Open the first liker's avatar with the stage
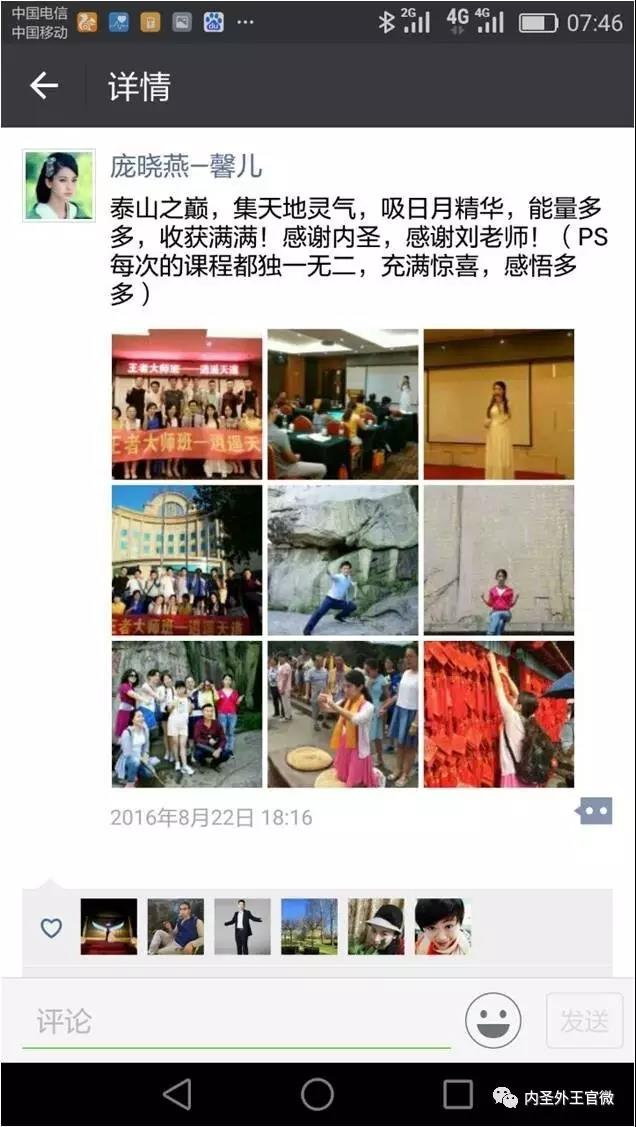The width and height of the screenshot is (636, 1127). pos(108,926)
